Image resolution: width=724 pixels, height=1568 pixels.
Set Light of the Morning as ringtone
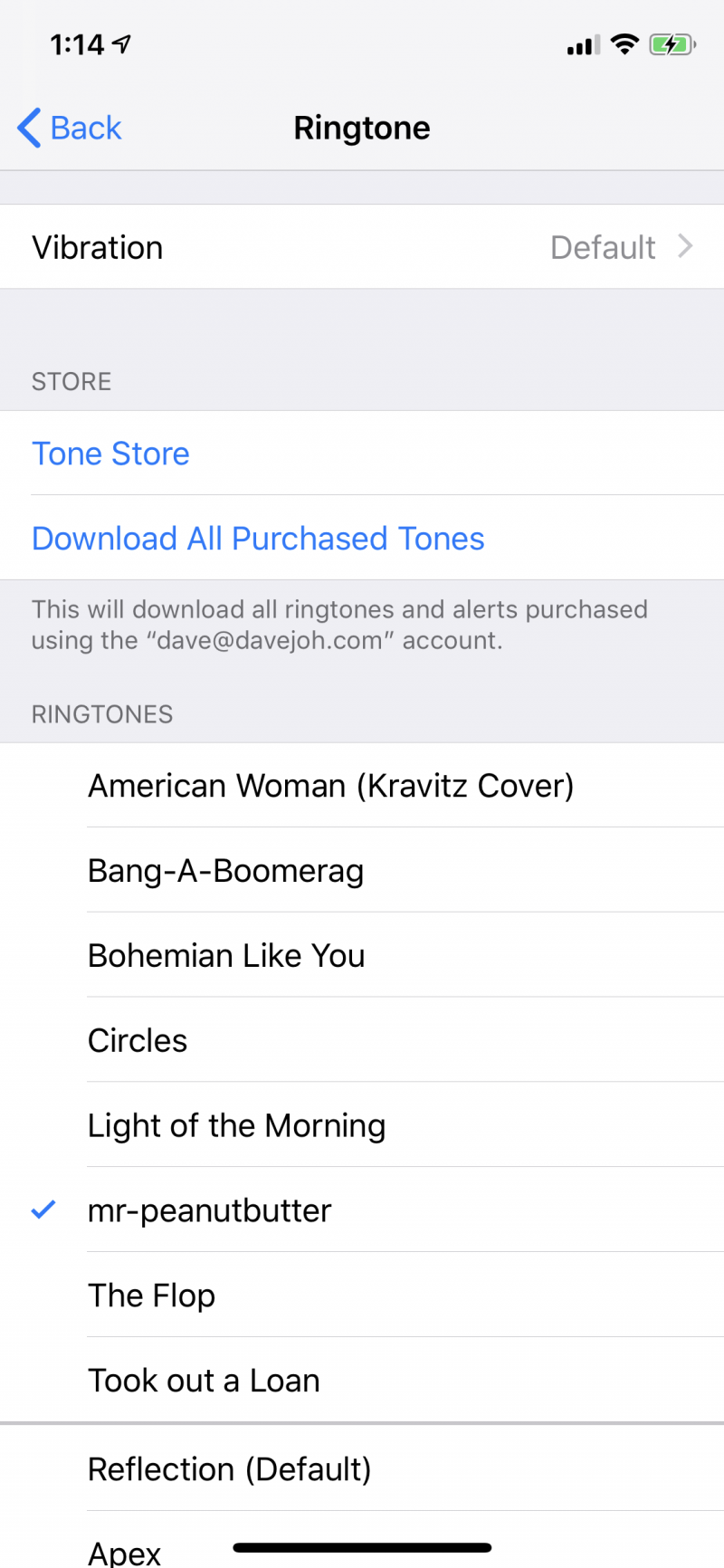click(362, 1126)
